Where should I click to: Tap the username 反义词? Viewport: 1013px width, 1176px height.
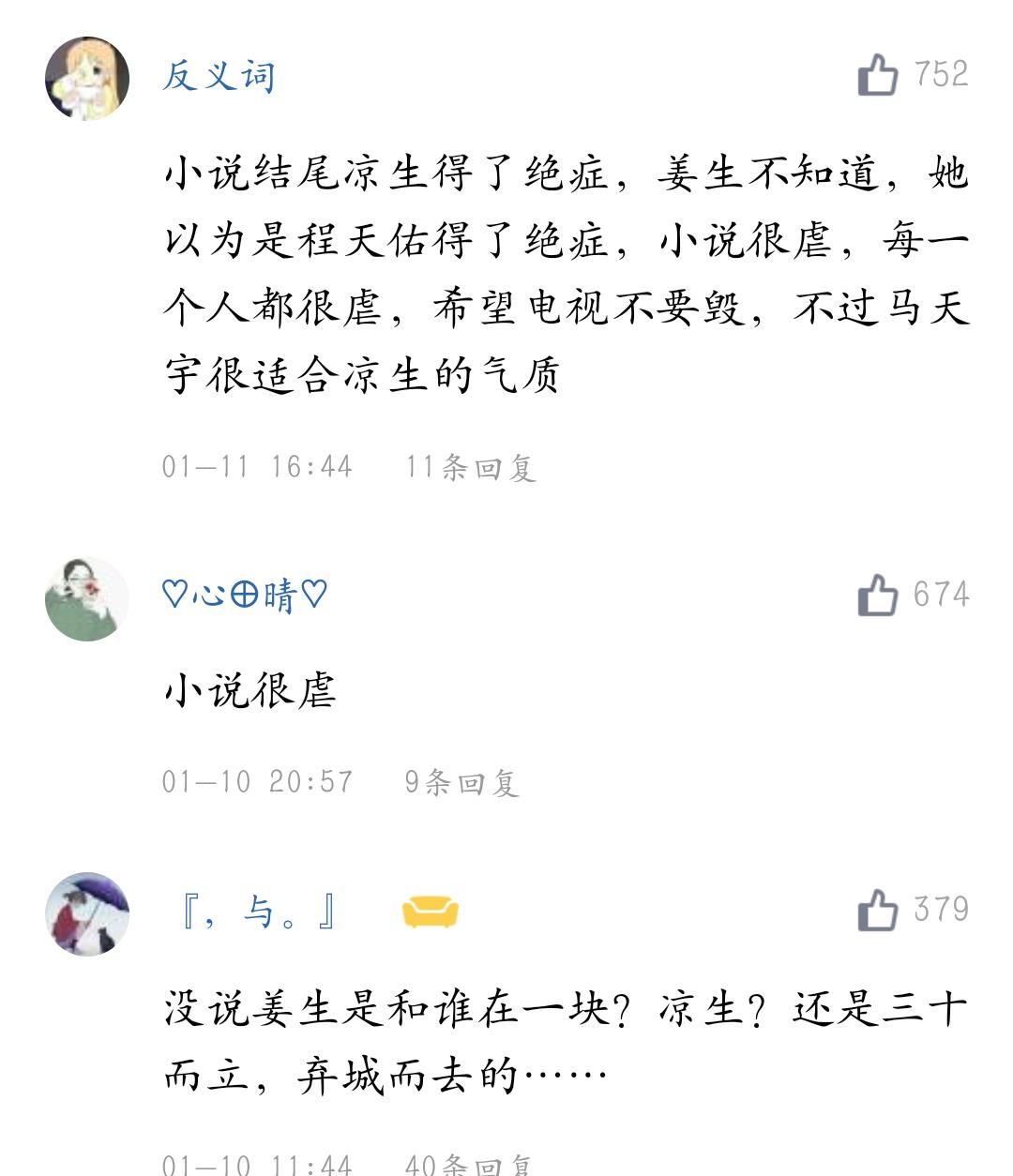[x=219, y=75]
